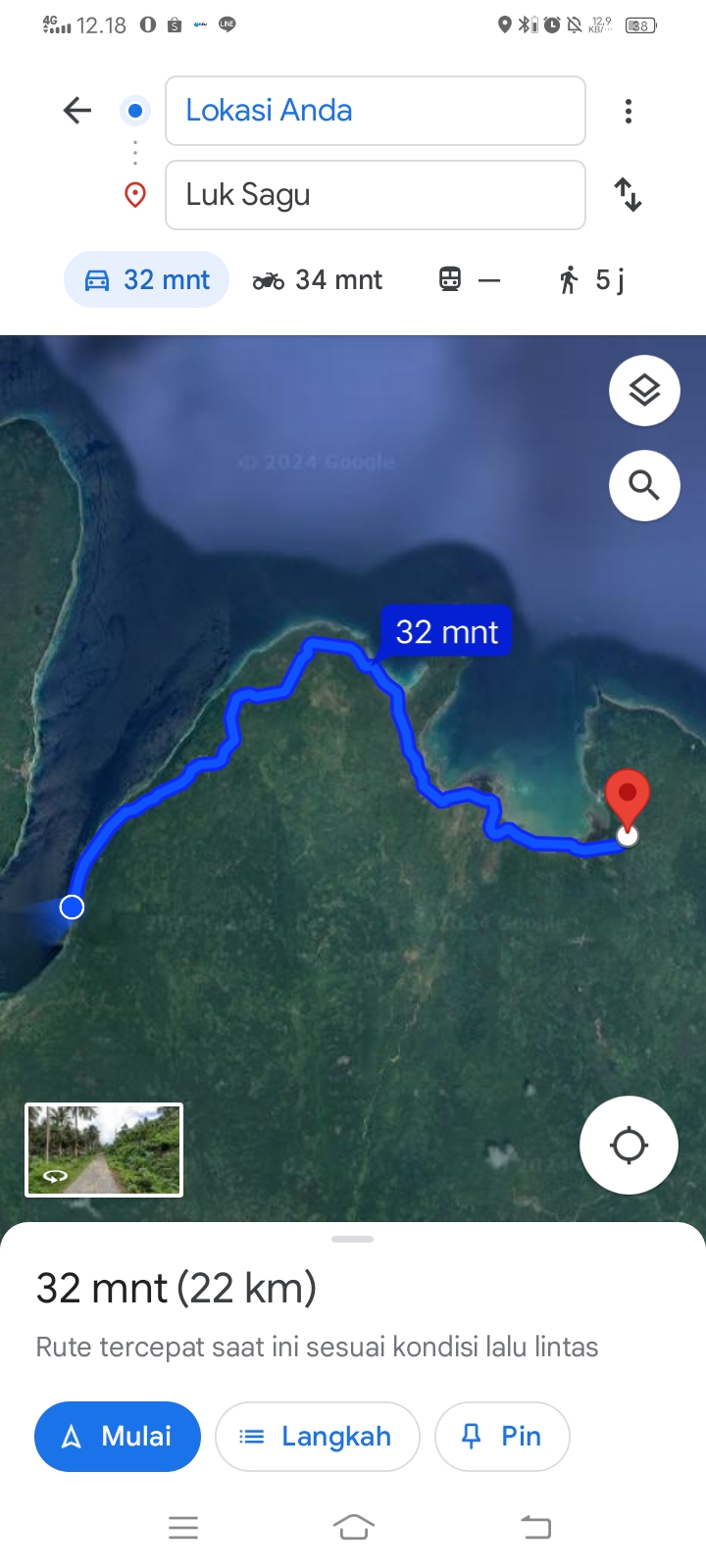This screenshot has width=706, height=1568.
Task: Open recent apps from navigation bar
Action: pos(183,1527)
